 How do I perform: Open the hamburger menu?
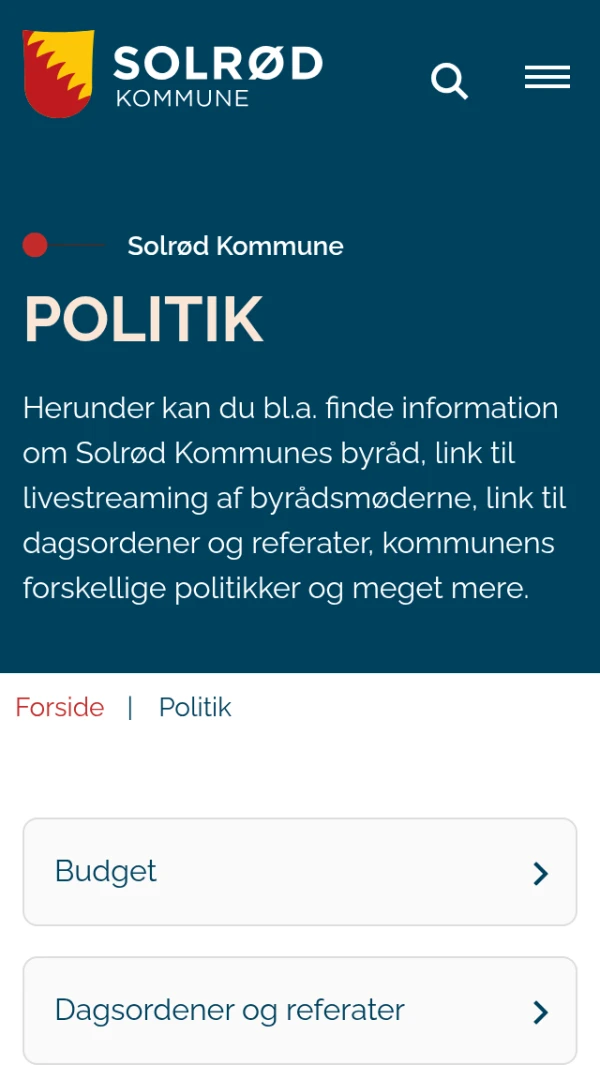pos(547,77)
